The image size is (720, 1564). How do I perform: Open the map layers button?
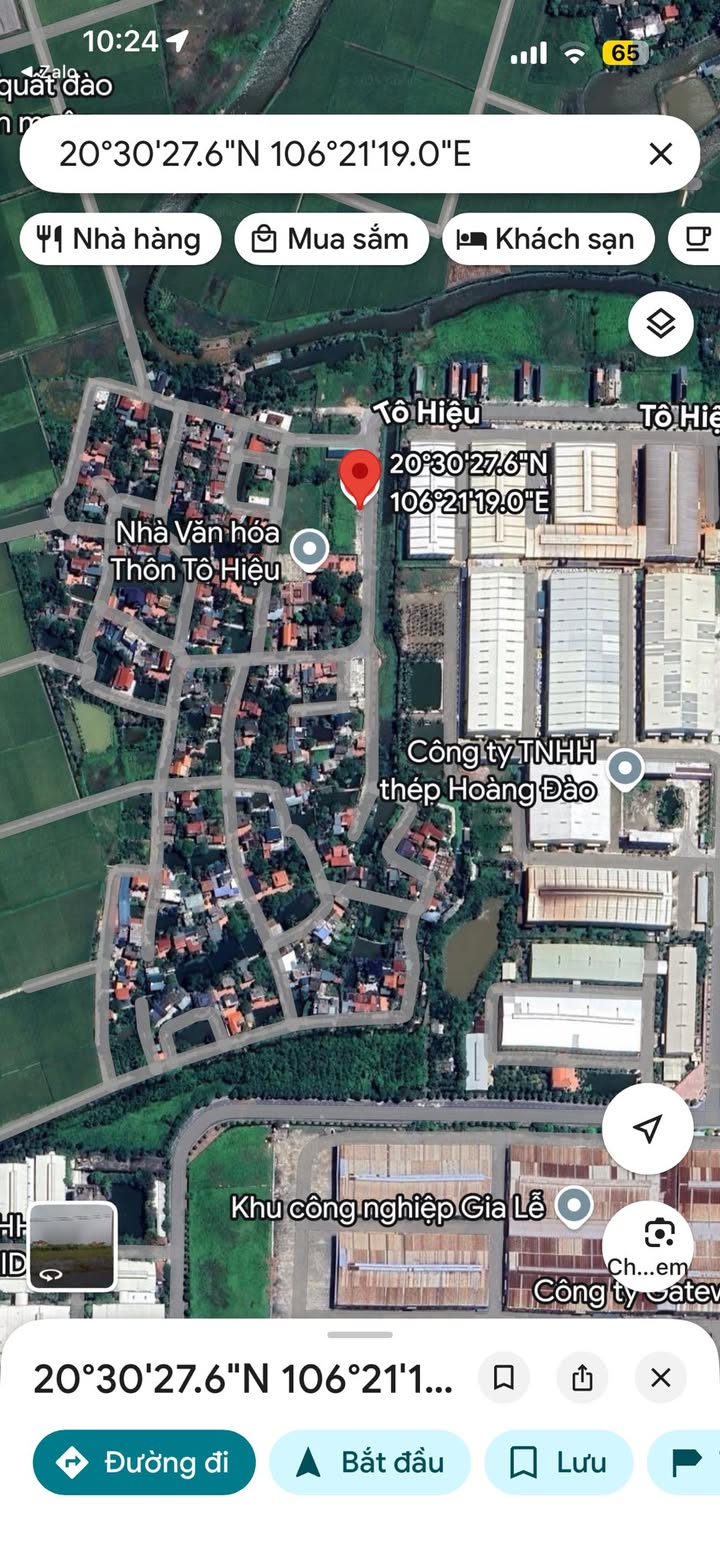pos(661,324)
